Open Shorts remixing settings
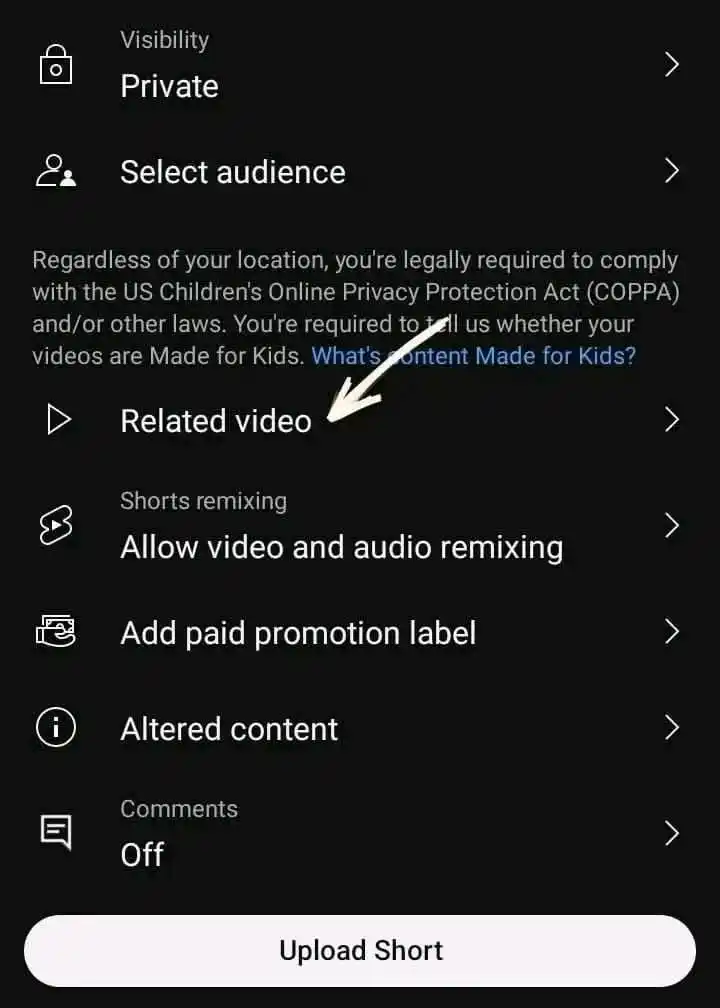720x1008 pixels. tap(360, 527)
